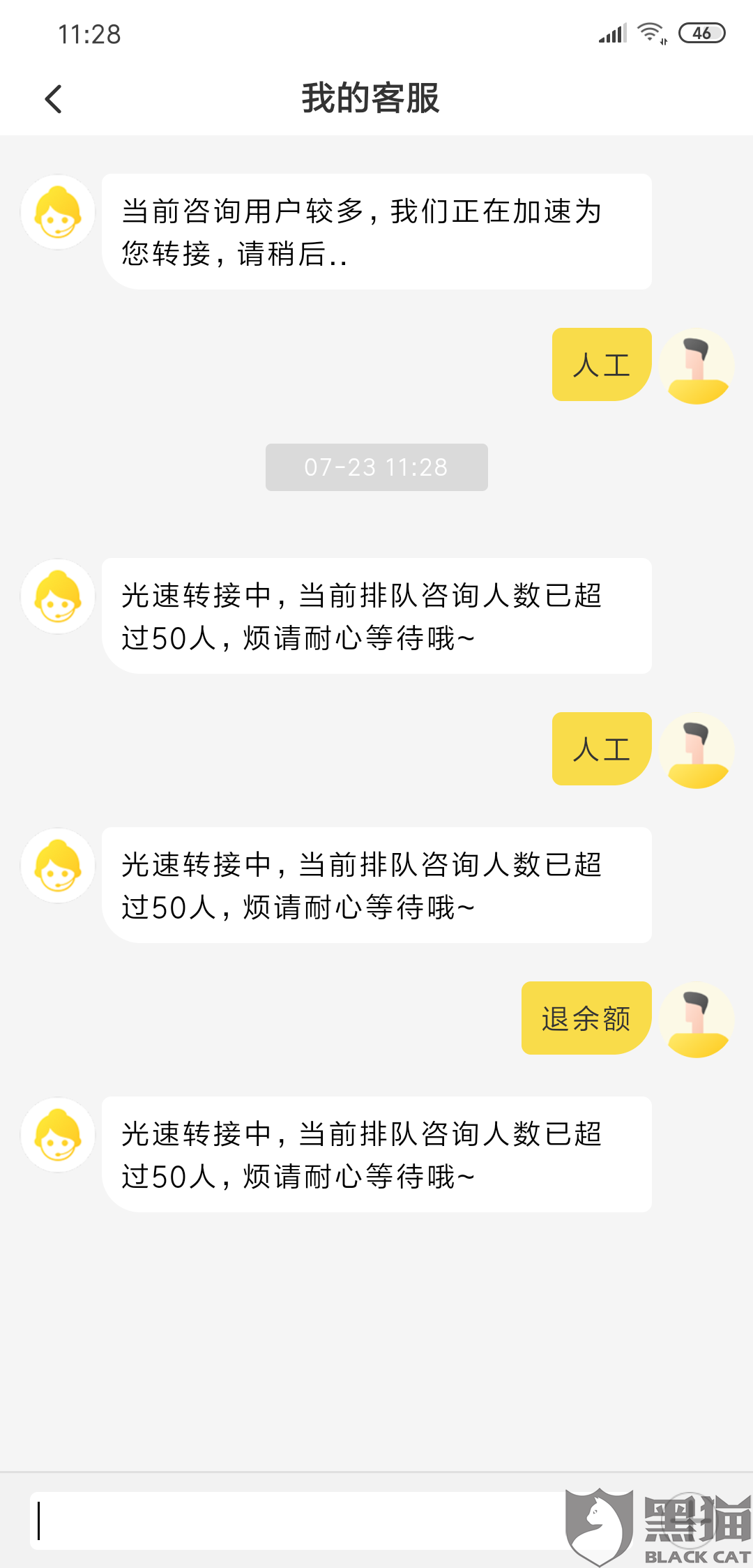Go back from 我的客服 screen
Image resolution: width=753 pixels, height=1568 pixels.
point(54,99)
